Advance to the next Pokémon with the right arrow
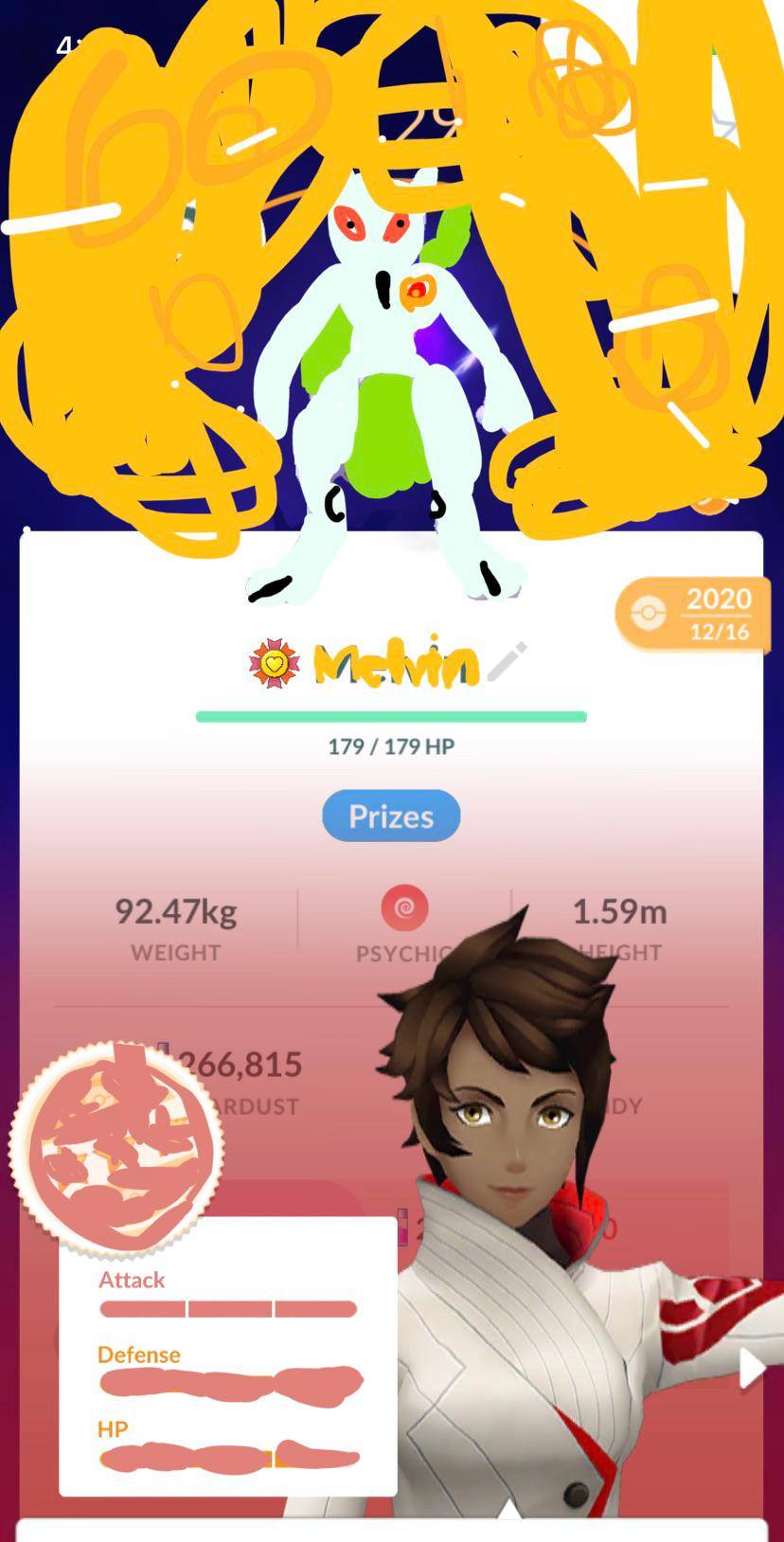The width and height of the screenshot is (784, 1542). (753, 1365)
